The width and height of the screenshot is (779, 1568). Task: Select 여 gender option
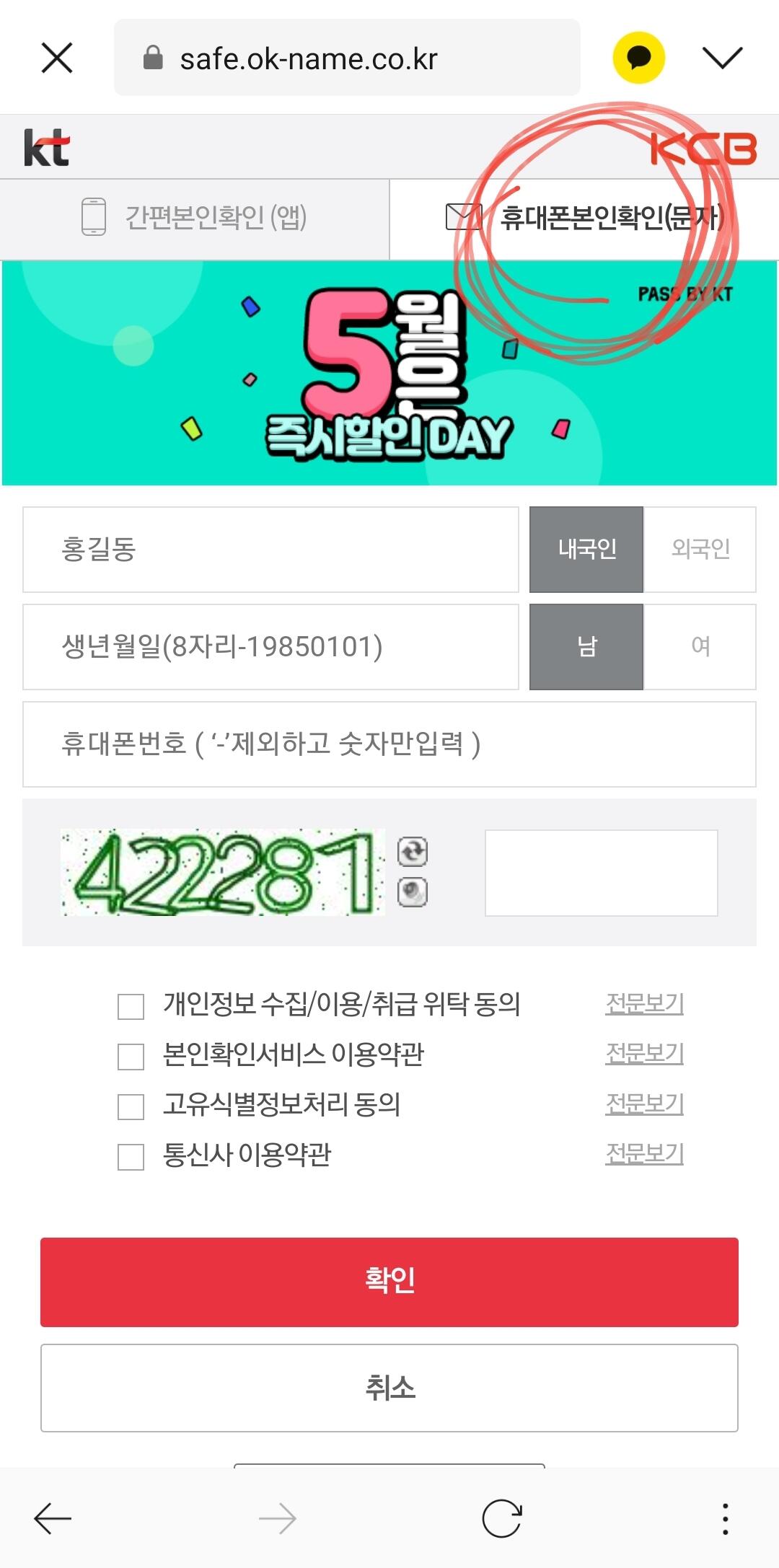[x=700, y=647]
